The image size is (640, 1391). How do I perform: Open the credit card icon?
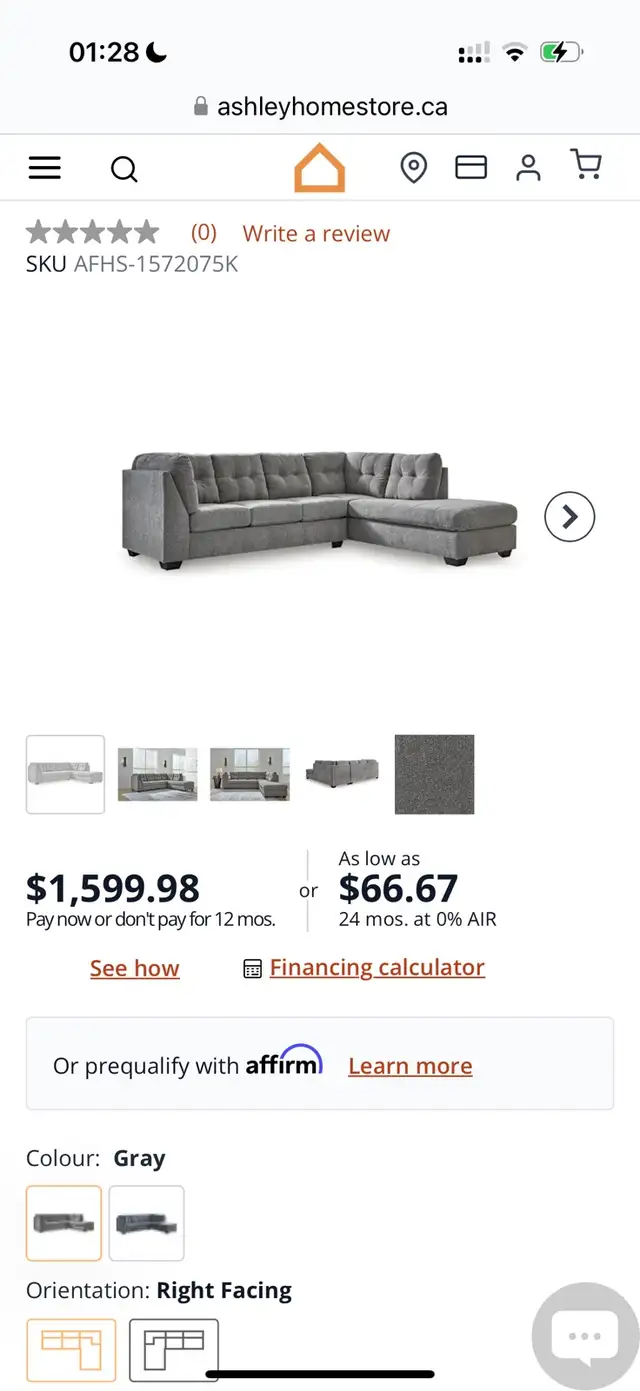(x=471, y=167)
